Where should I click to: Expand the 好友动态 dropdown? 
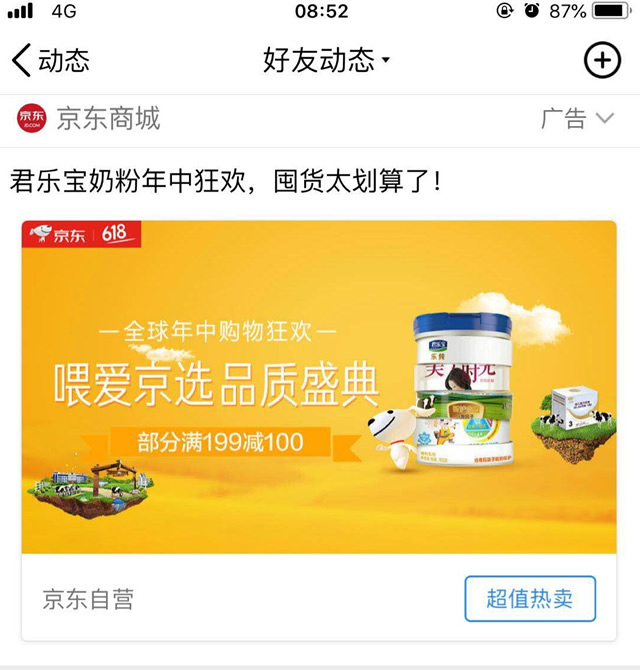pos(326,61)
